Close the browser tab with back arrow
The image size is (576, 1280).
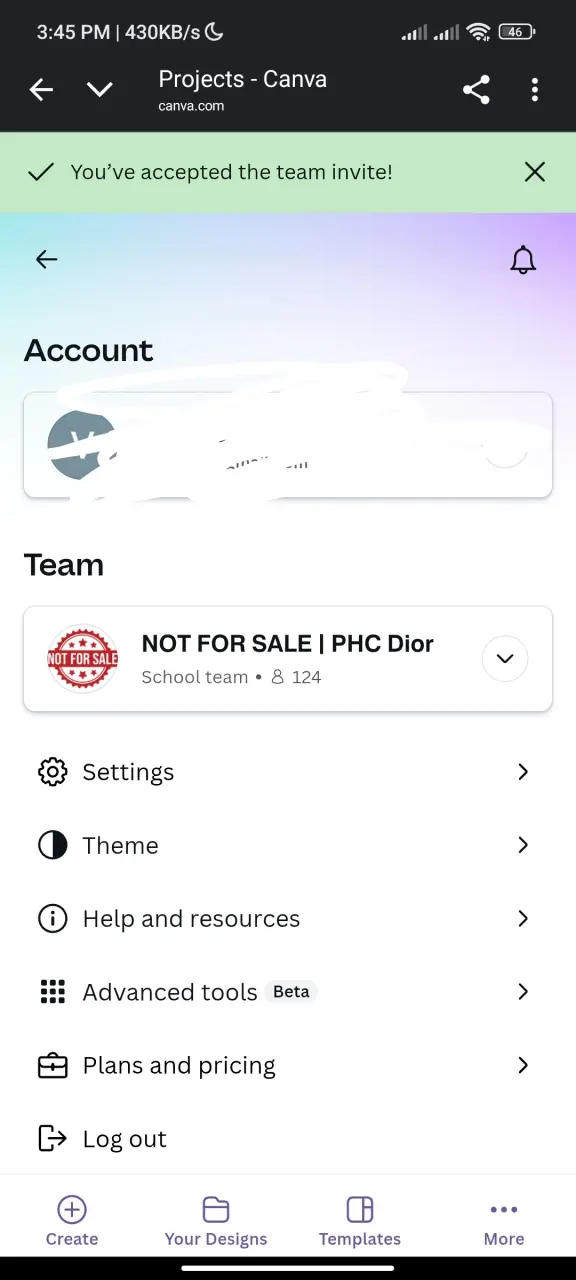(41, 90)
